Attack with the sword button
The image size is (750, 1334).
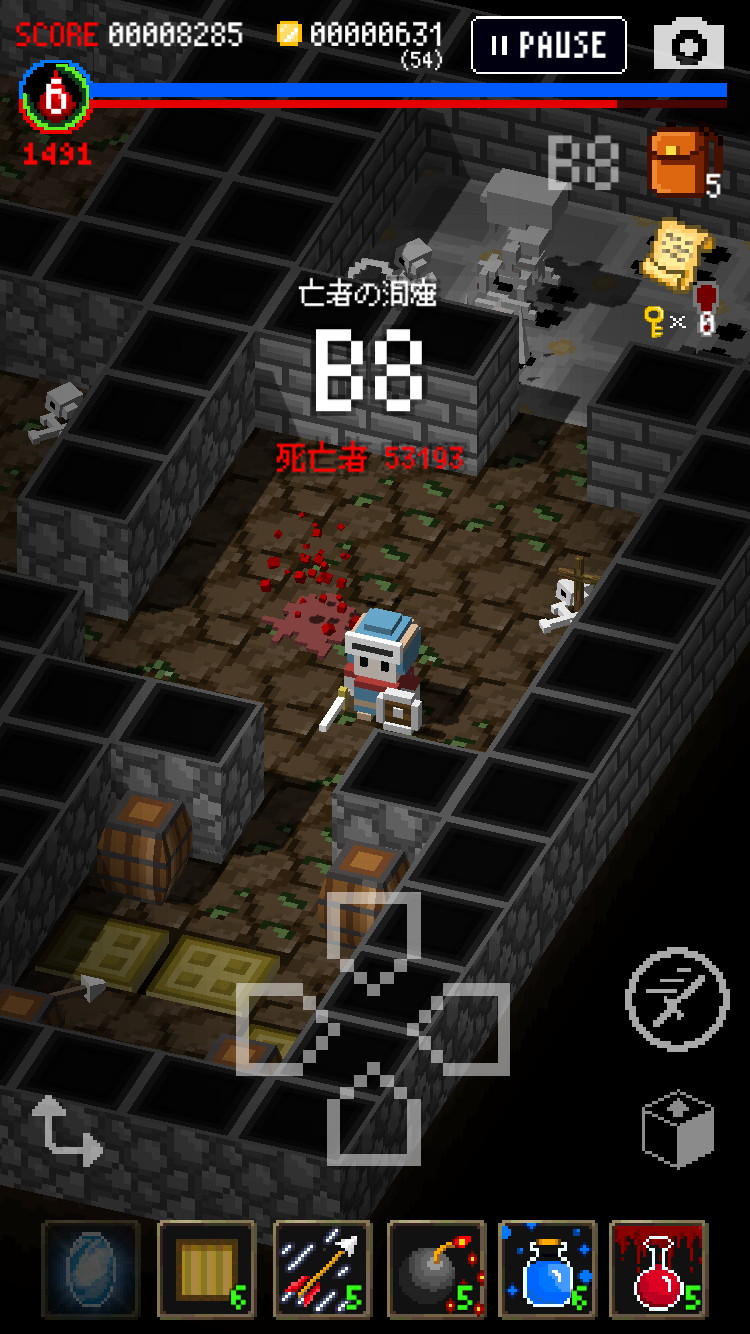(677, 997)
